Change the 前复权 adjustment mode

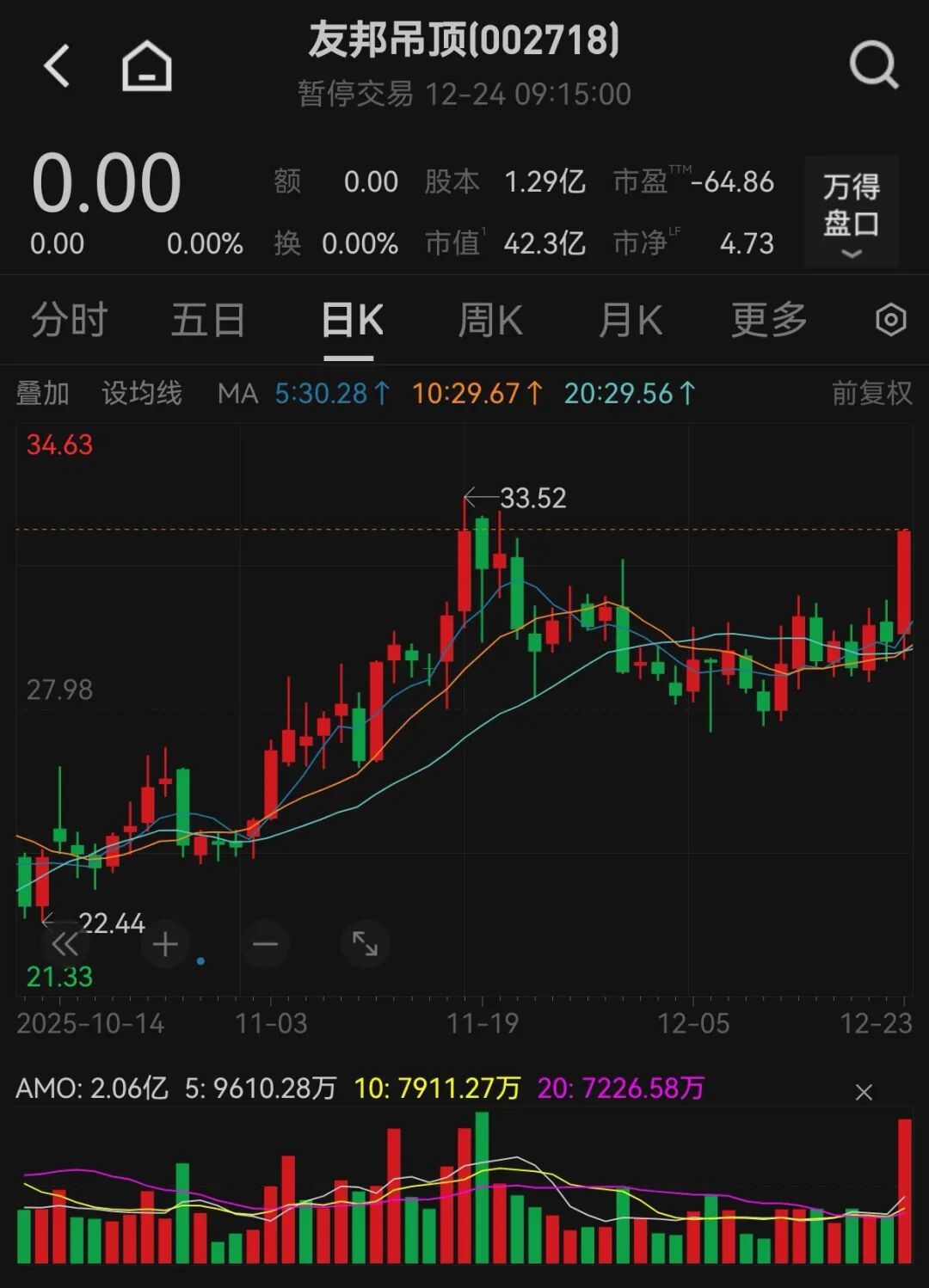coord(871,394)
